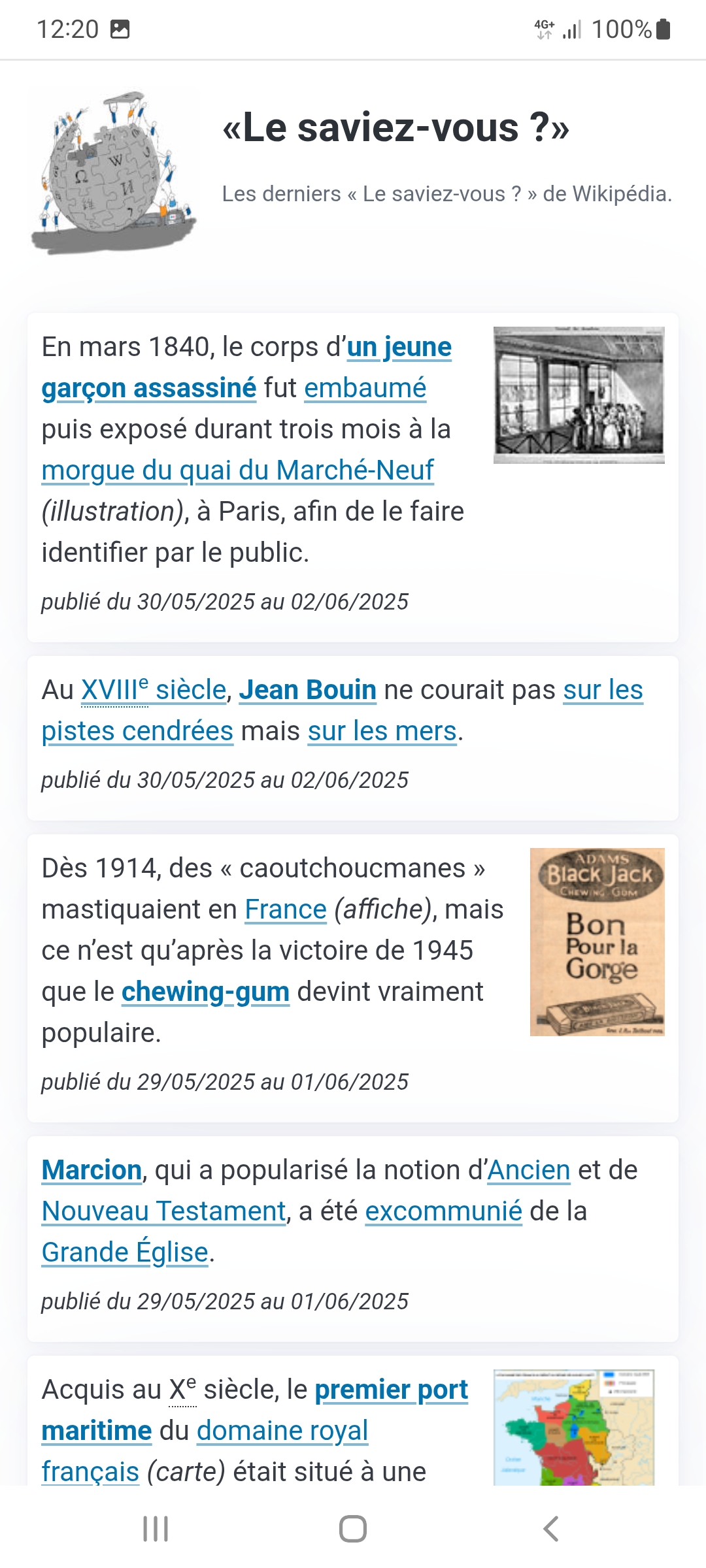706x1568 pixels.
Task: Go to the home screen
Action: [x=353, y=1529]
